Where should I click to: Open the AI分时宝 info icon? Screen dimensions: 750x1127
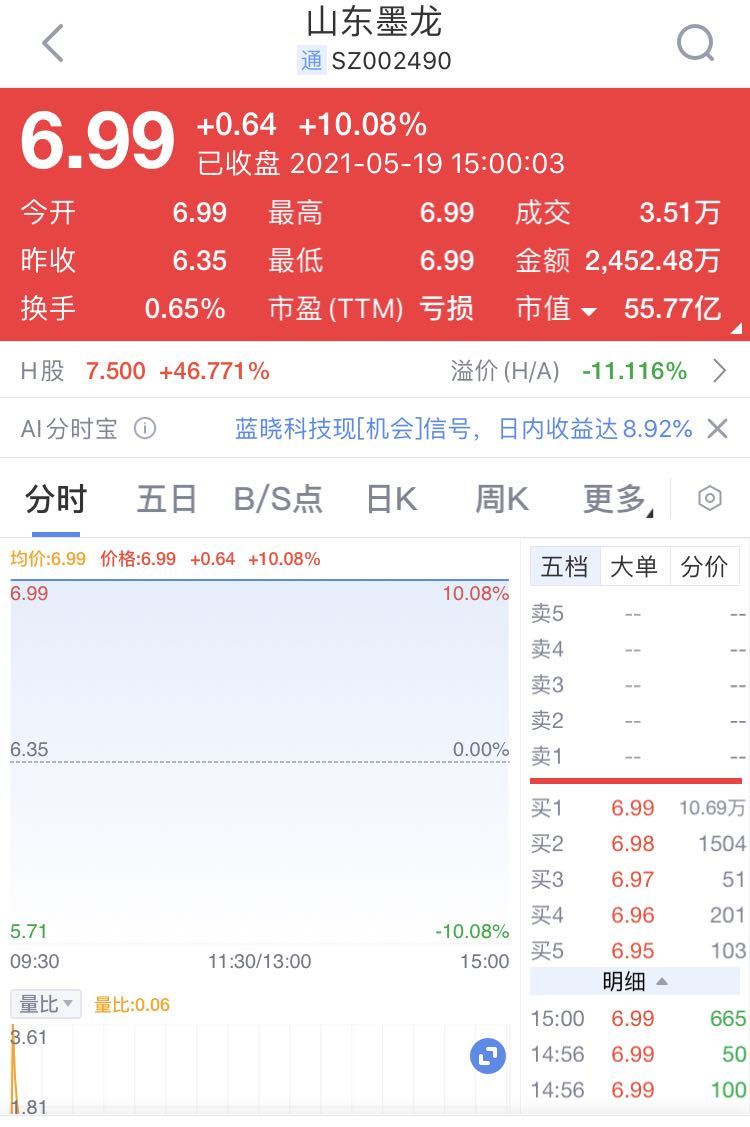click(x=145, y=429)
